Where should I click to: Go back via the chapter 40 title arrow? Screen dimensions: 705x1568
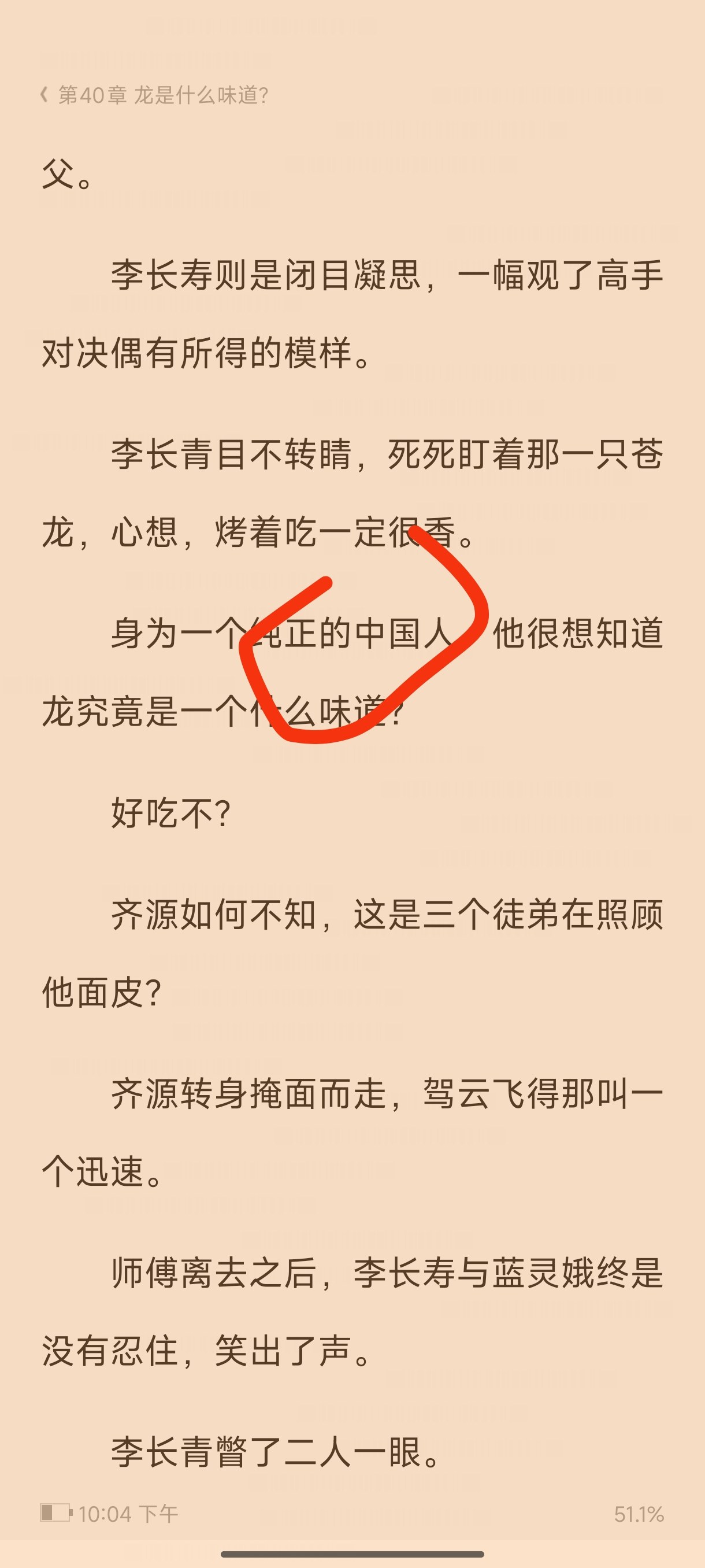[x=44, y=94]
